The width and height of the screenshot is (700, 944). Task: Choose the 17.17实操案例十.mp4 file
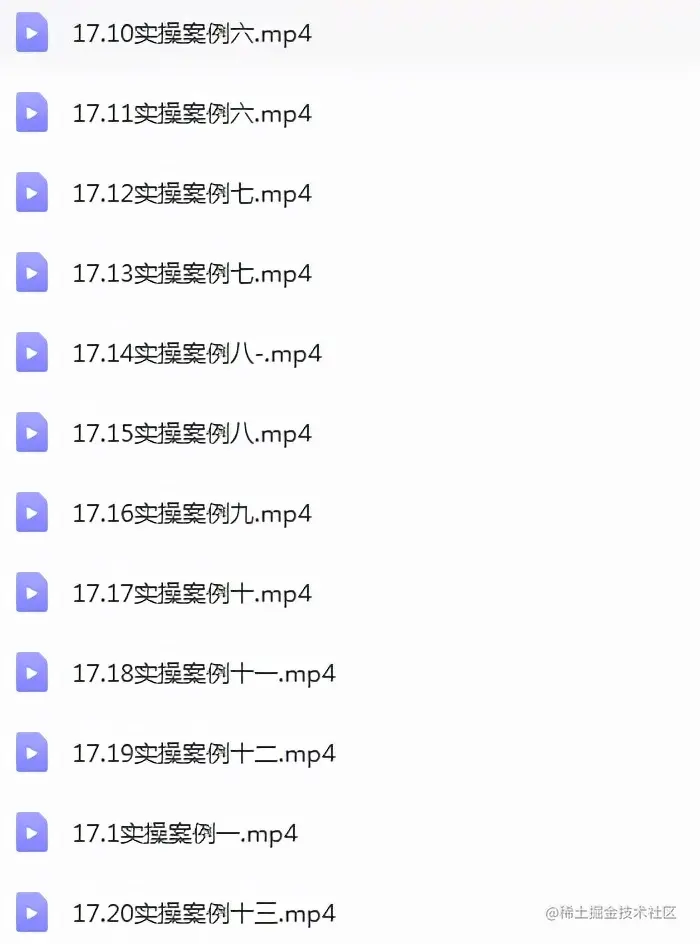pyautogui.click(x=192, y=594)
